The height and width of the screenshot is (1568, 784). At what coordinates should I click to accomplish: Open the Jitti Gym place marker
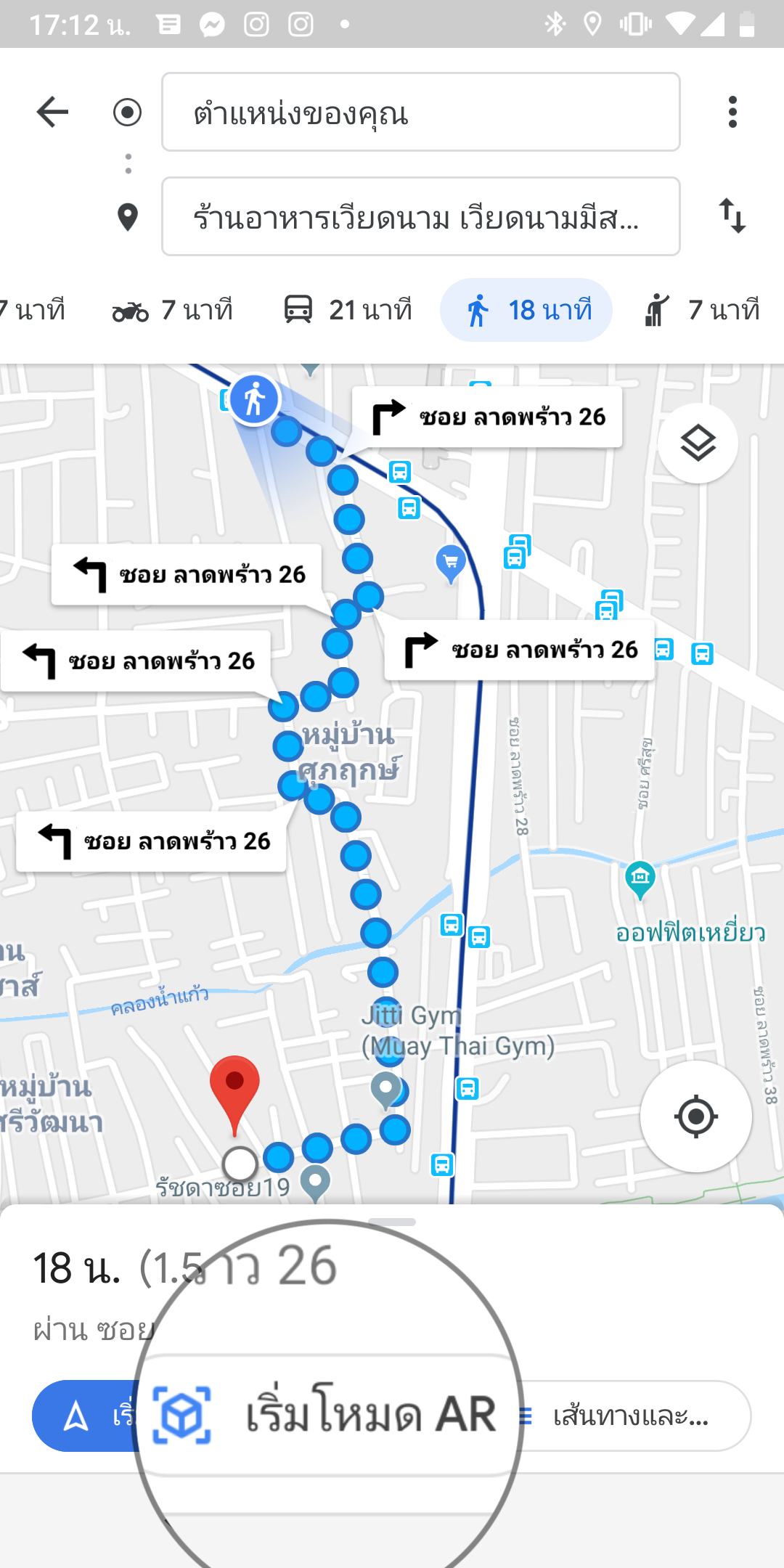385,1090
